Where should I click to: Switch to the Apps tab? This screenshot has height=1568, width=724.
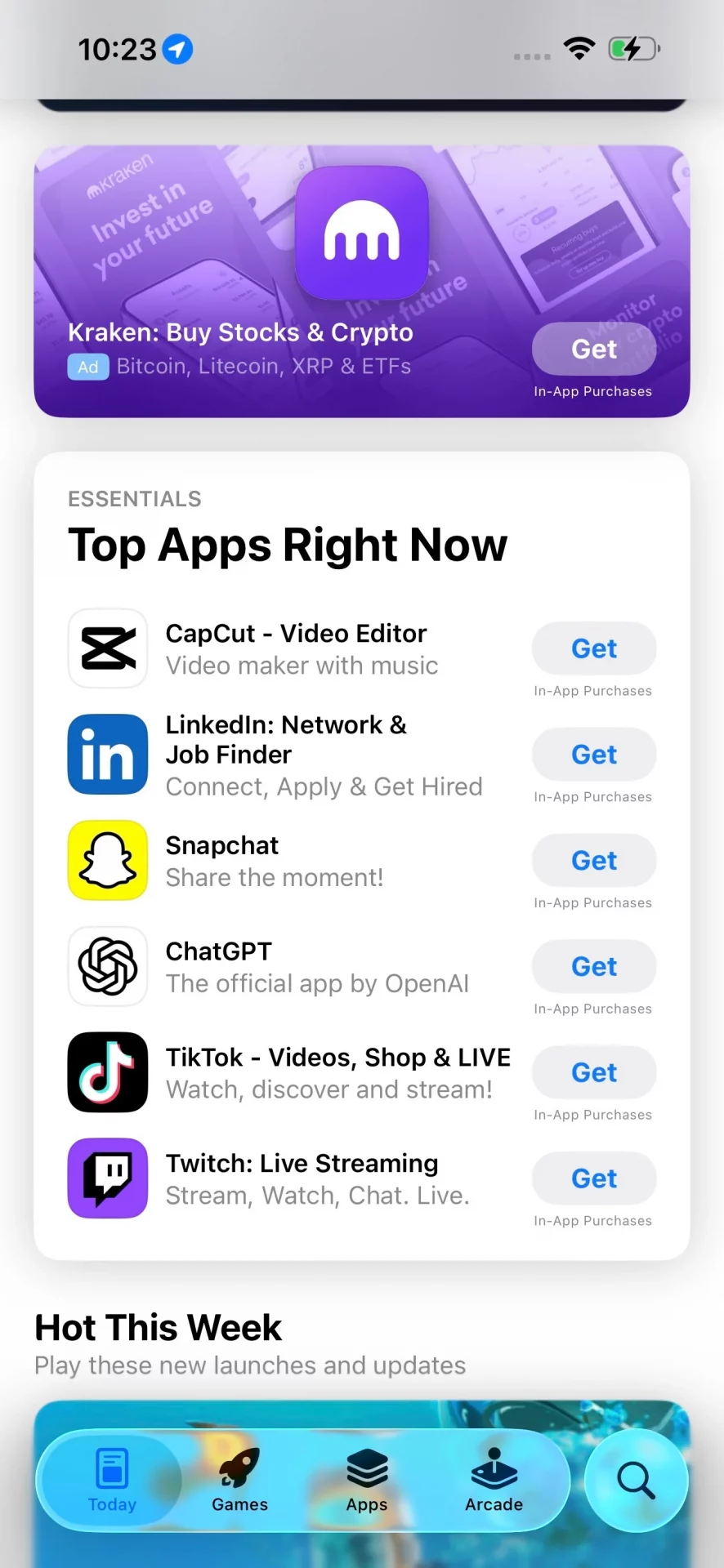coord(366,1480)
